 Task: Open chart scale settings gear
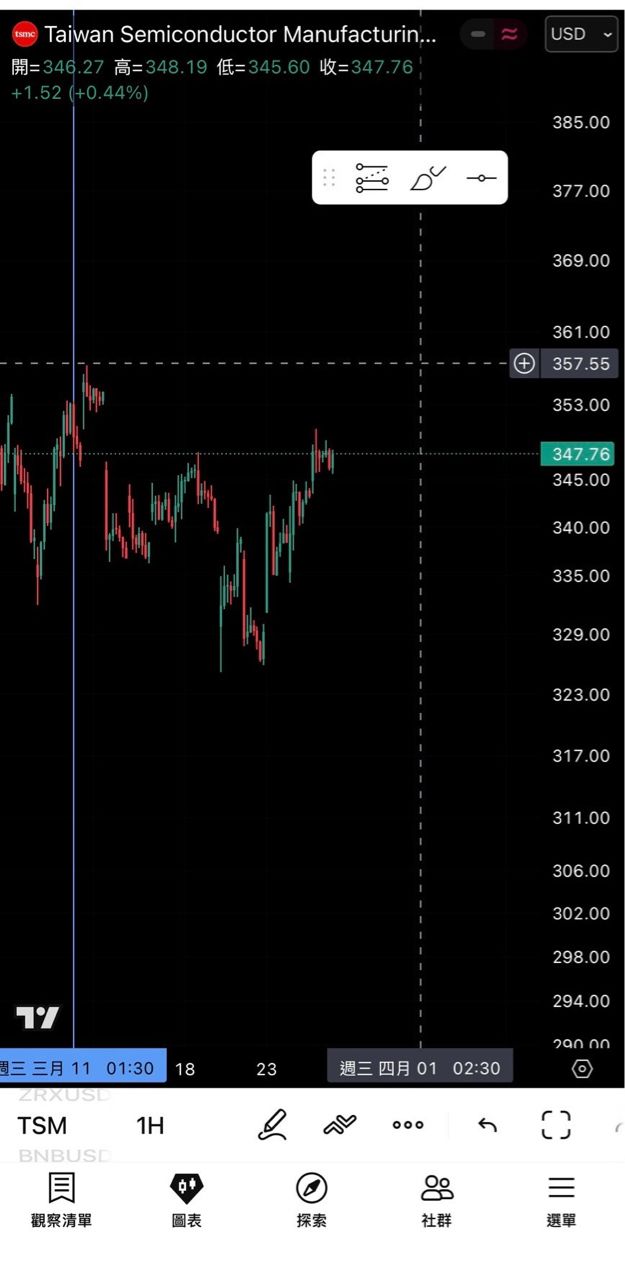tap(582, 1069)
